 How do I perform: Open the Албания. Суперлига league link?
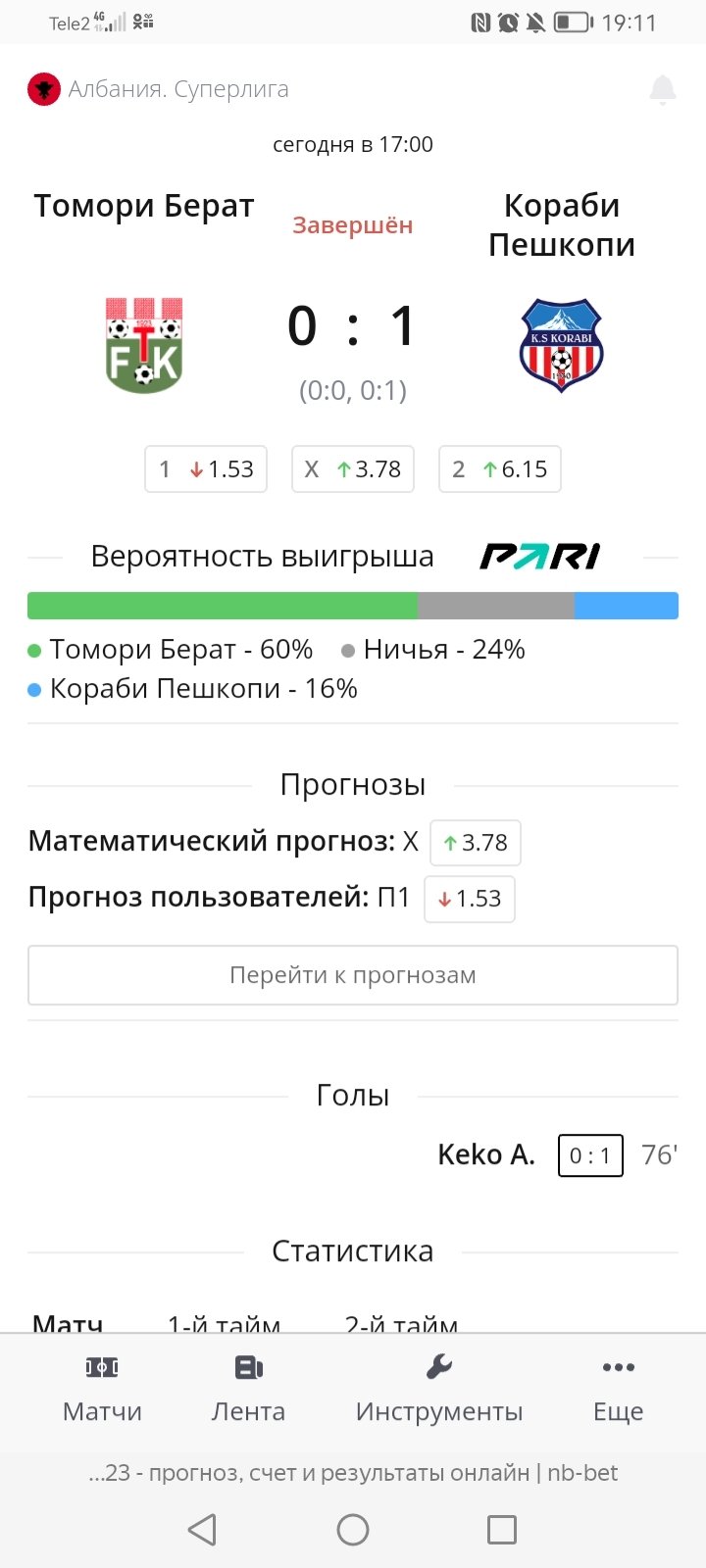177,89
